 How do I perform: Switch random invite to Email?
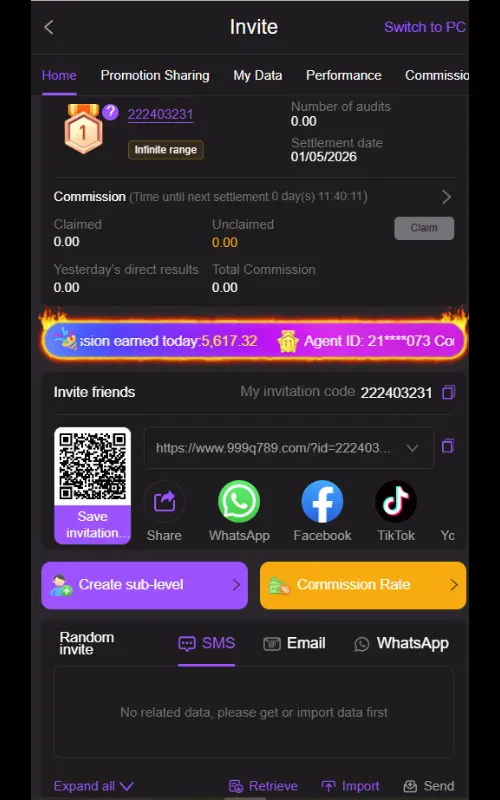pos(294,643)
